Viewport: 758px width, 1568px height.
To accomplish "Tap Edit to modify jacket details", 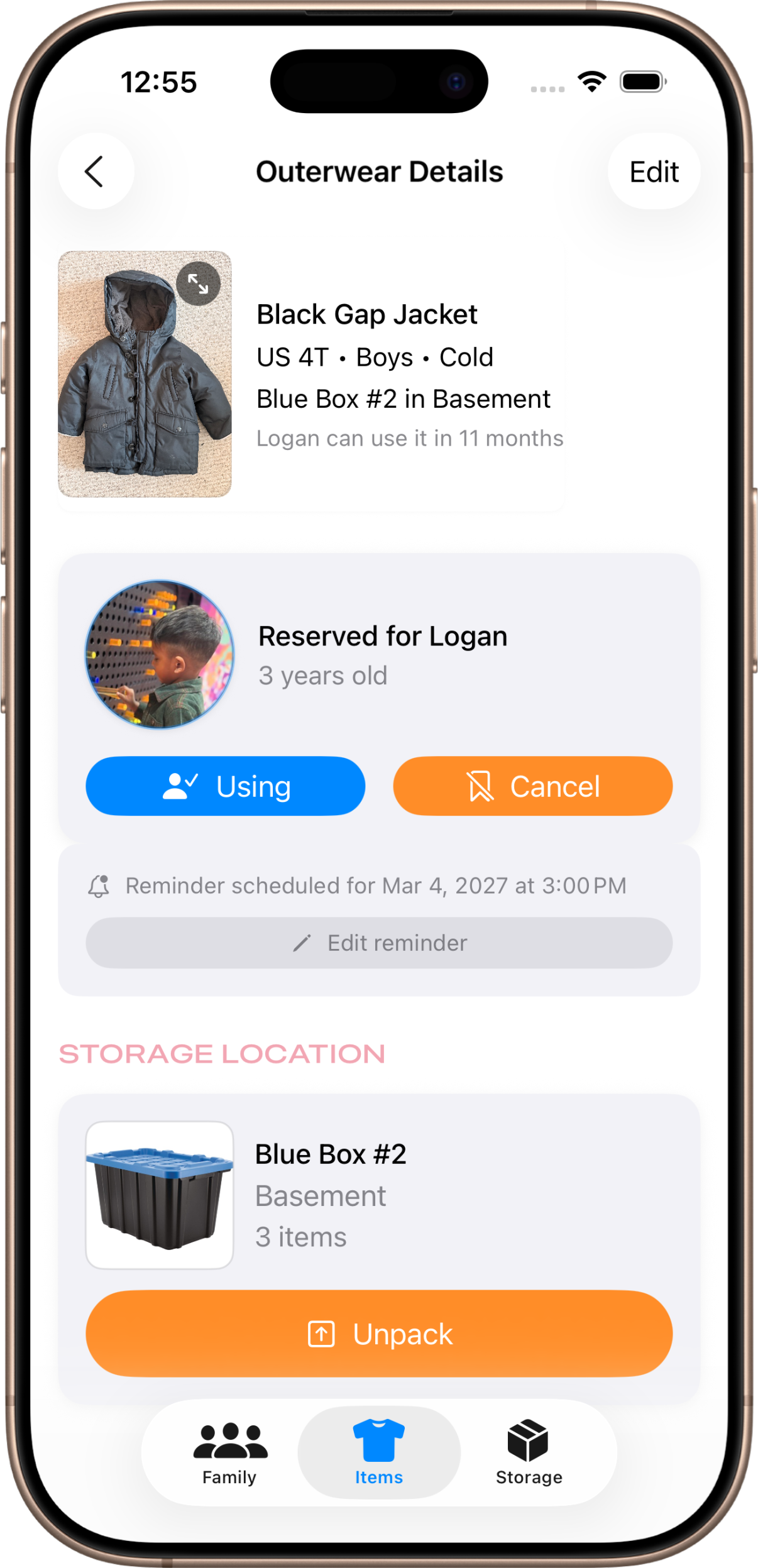I will coord(654,172).
